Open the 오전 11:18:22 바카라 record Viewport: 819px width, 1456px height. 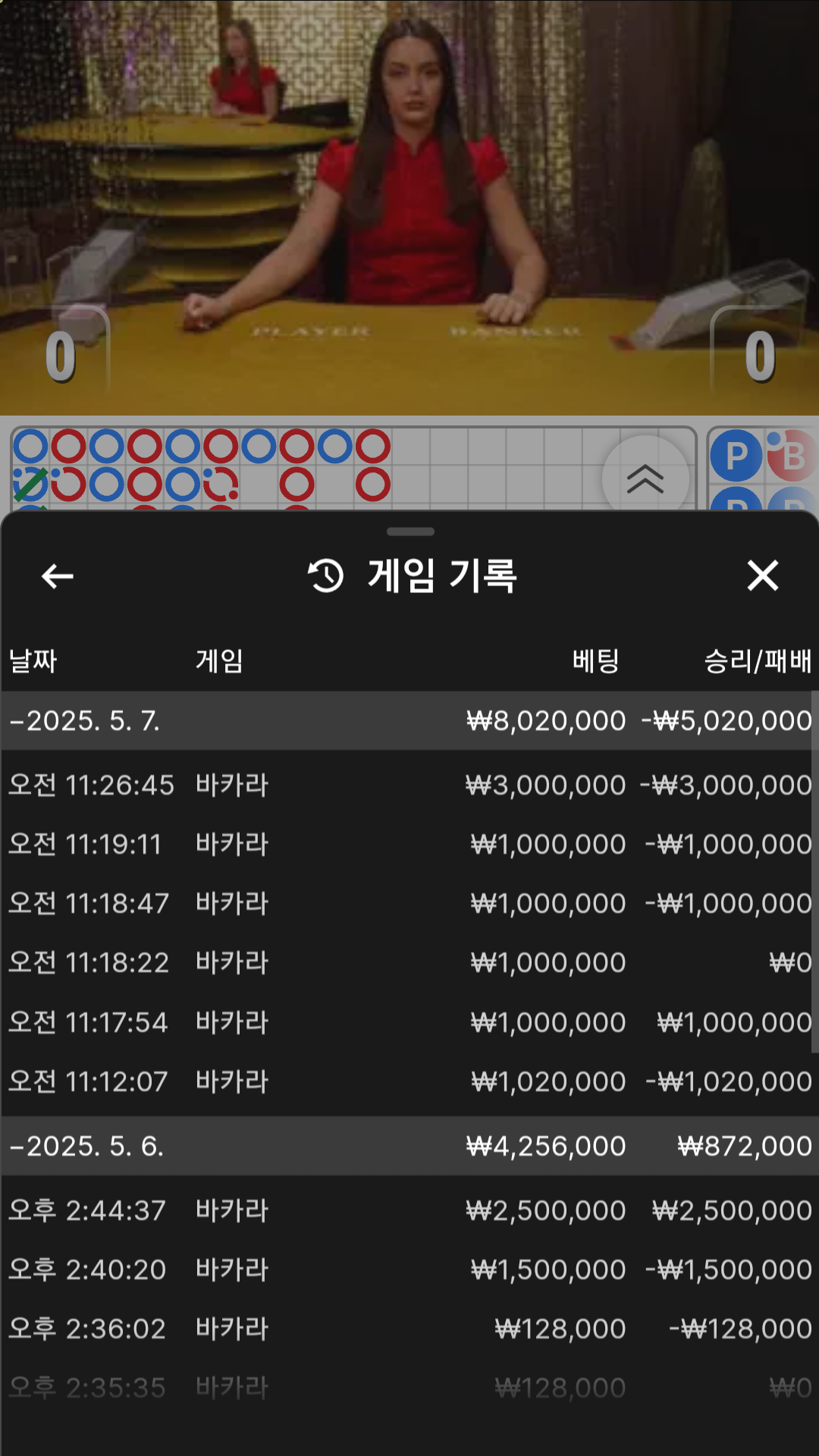(x=409, y=962)
